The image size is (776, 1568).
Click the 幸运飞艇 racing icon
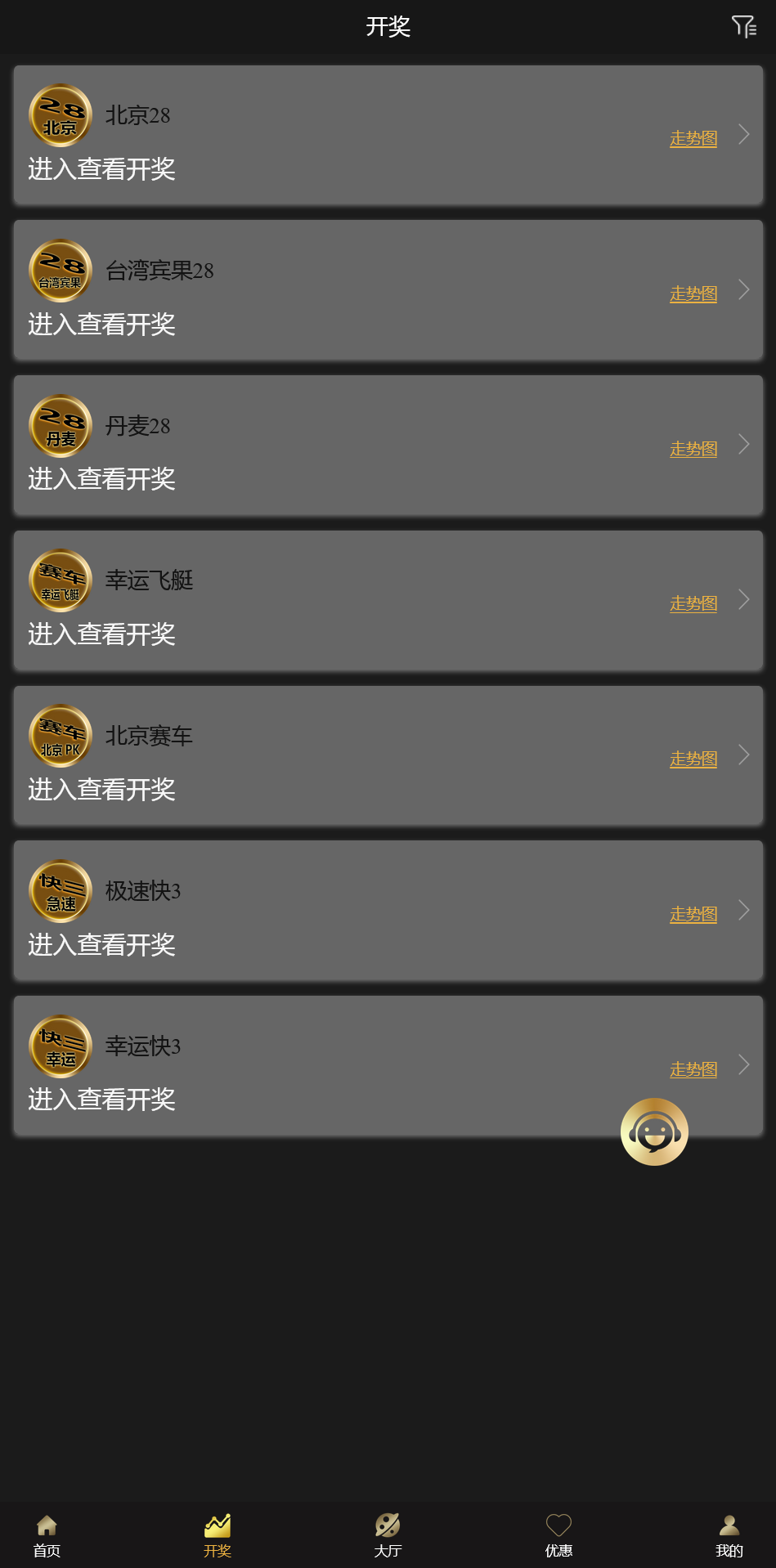tap(60, 580)
